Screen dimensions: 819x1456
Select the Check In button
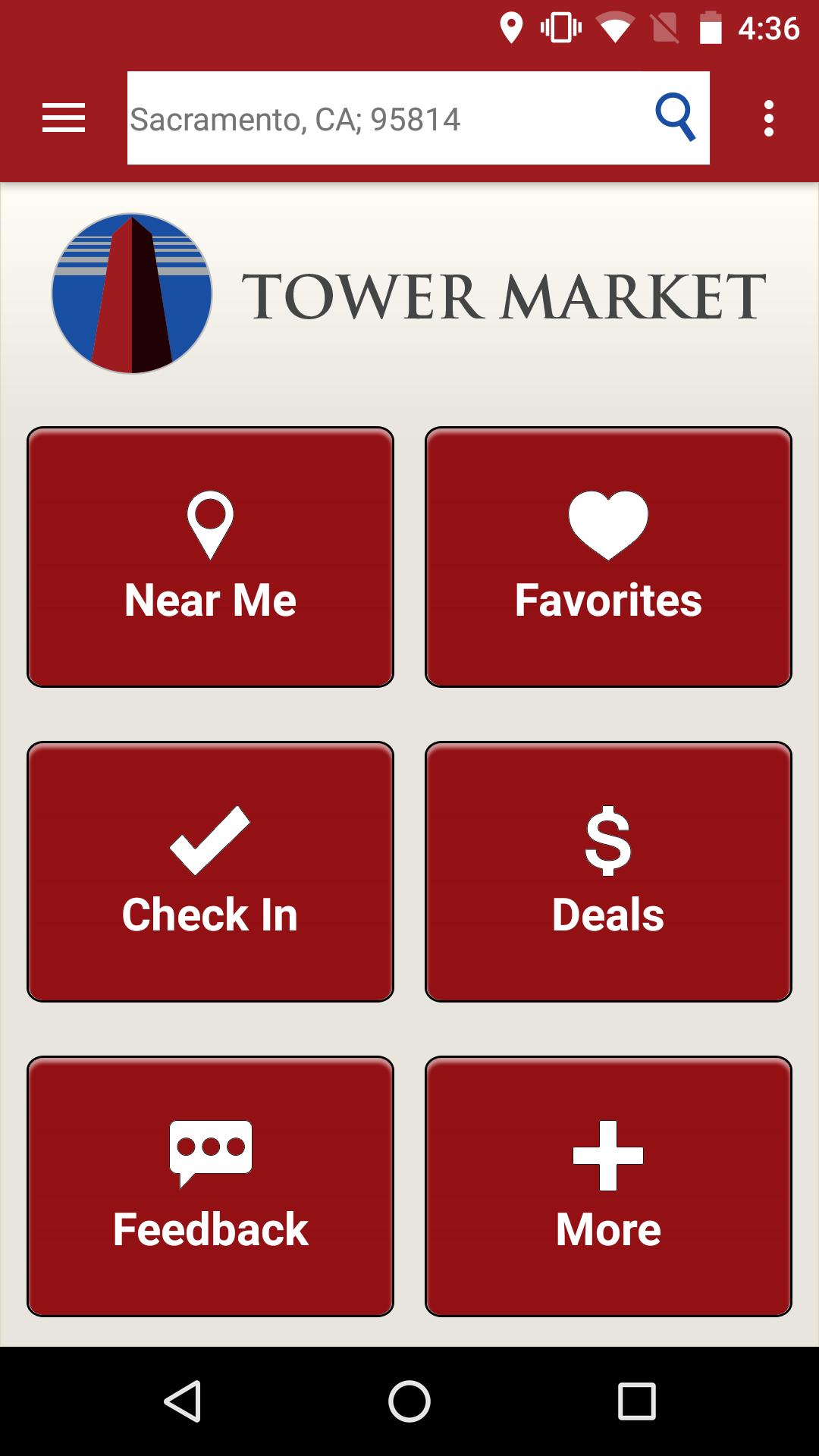pos(210,871)
